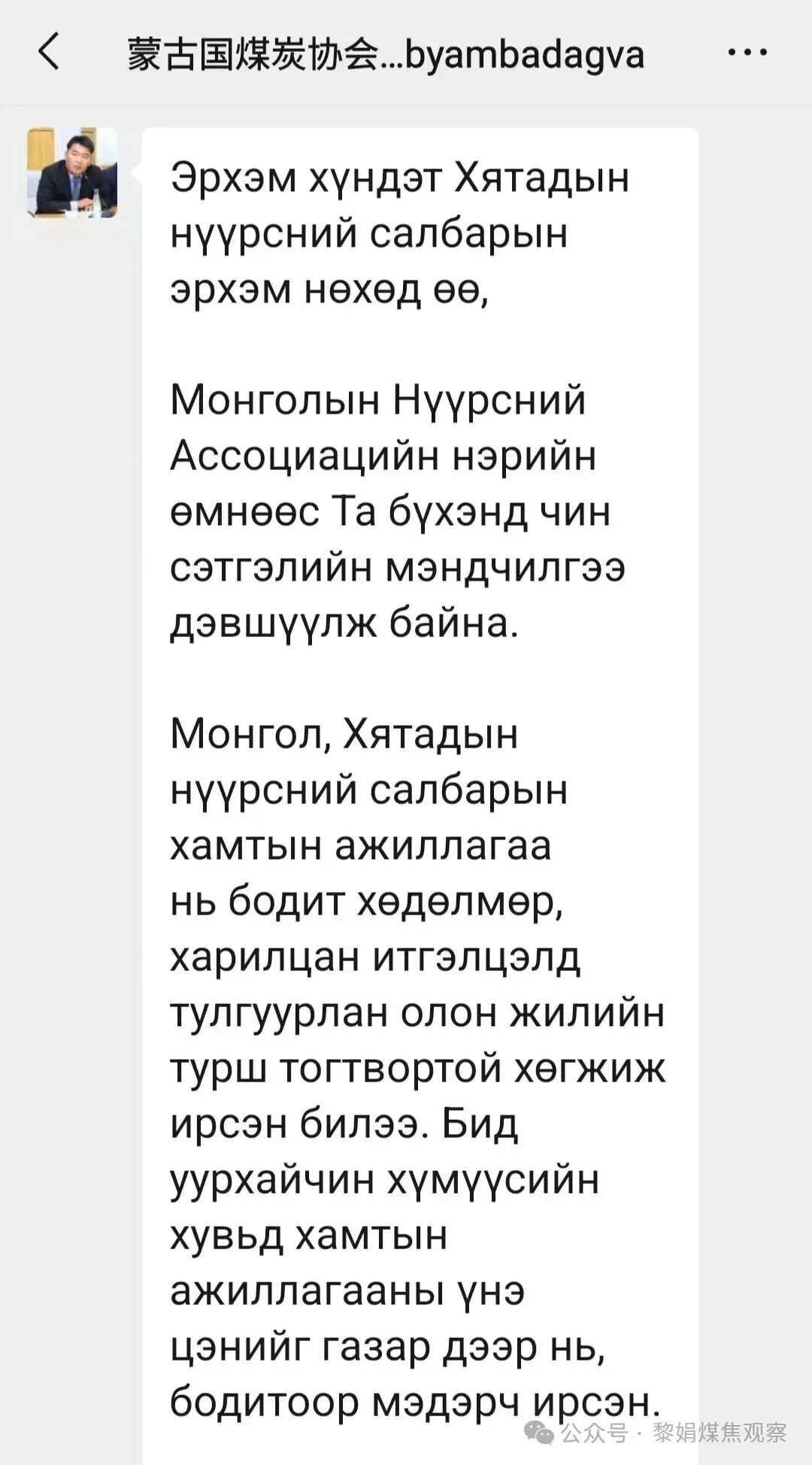812x1465 pixels.
Task: Open the chat's three-dot menu
Action: tap(747, 53)
